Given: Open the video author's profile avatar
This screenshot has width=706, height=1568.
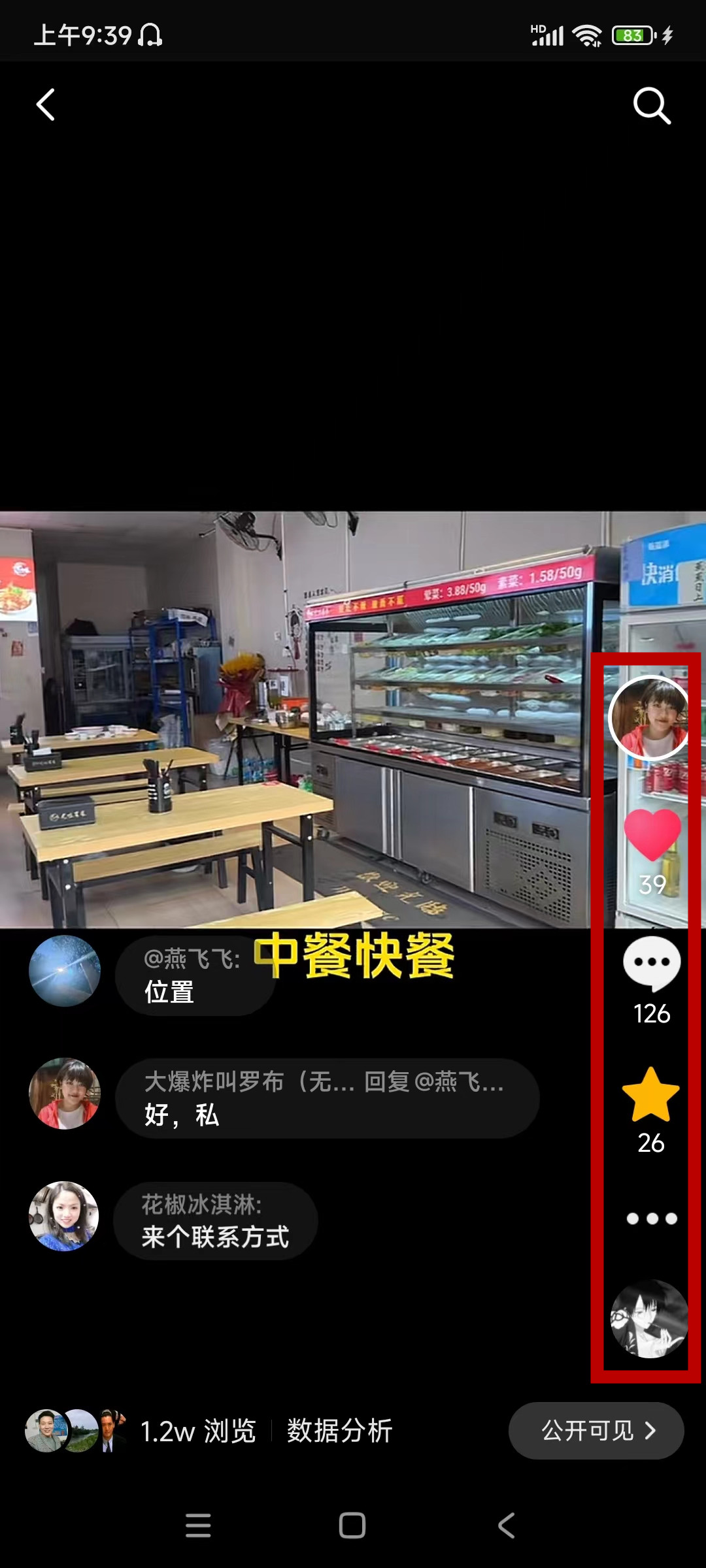Looking at the screenshot, I should tap(648, 717).
